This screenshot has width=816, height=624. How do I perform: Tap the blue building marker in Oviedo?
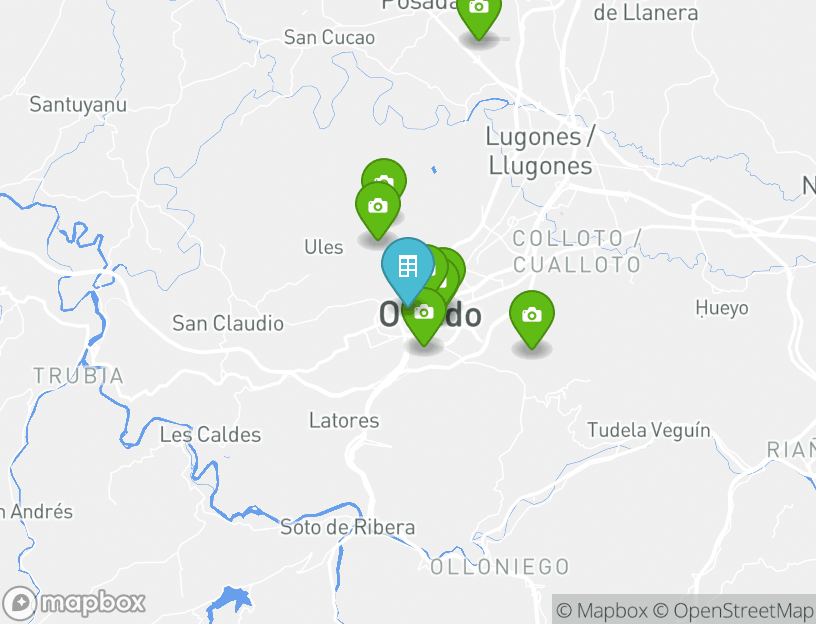click(x=407, y=266)
